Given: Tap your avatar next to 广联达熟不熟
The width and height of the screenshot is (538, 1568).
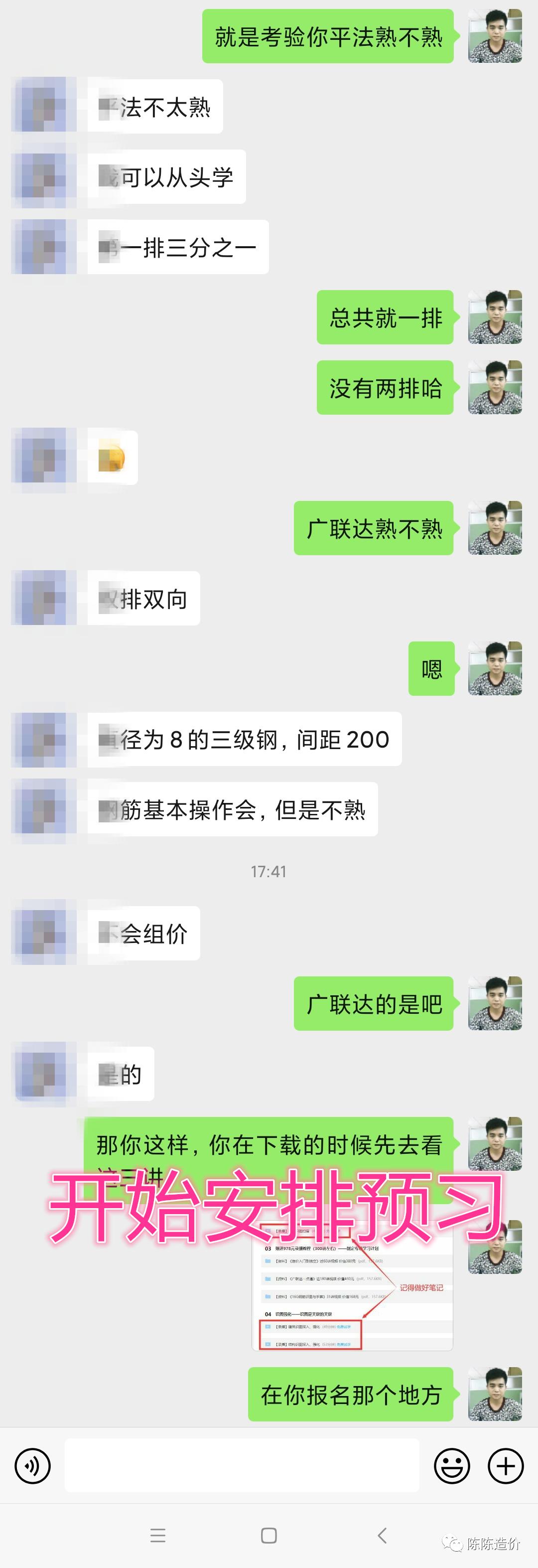Looking at the screenshot, I should coord(495,529).
